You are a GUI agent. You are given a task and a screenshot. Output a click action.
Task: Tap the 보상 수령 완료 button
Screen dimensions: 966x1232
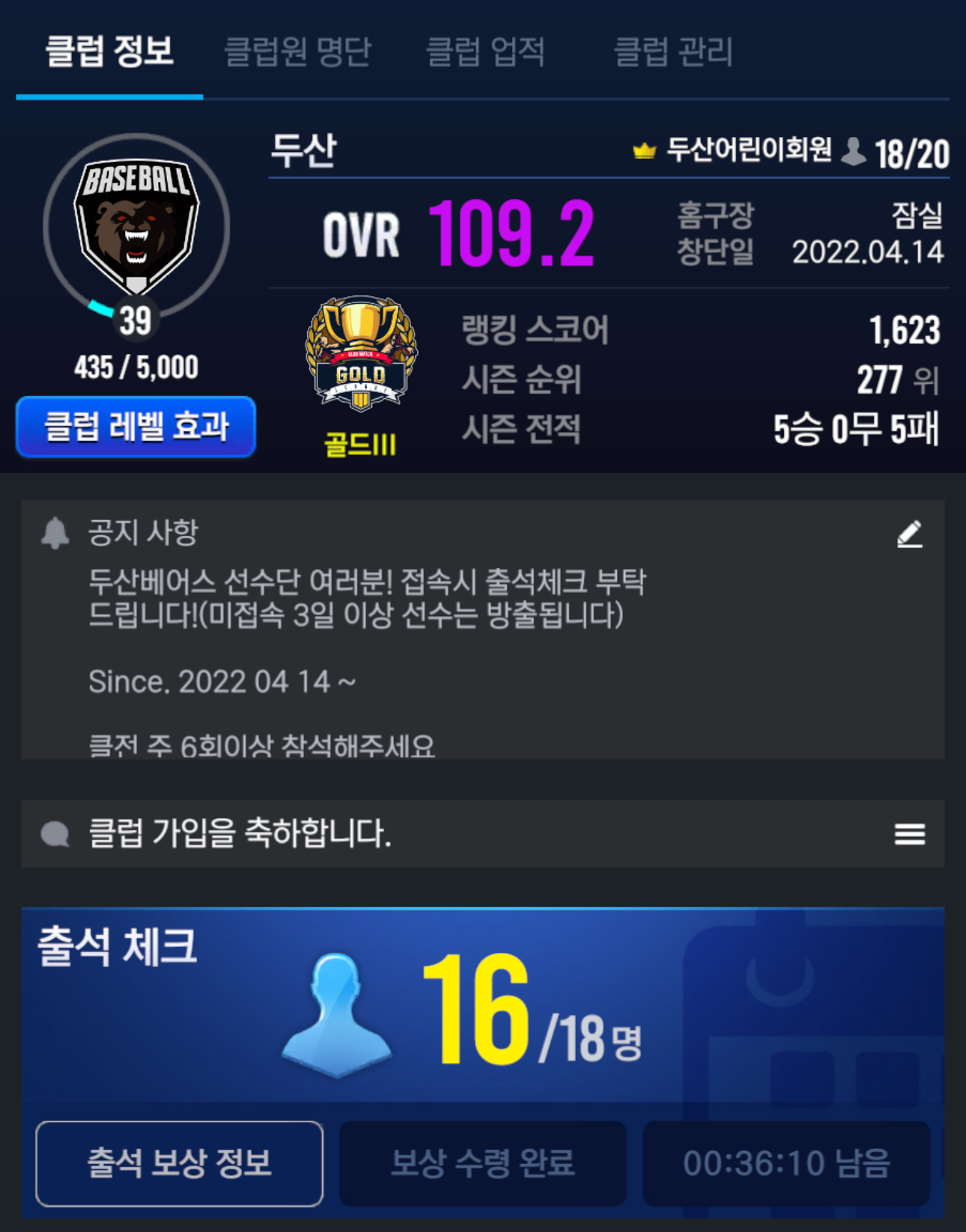coord(483,1163)
